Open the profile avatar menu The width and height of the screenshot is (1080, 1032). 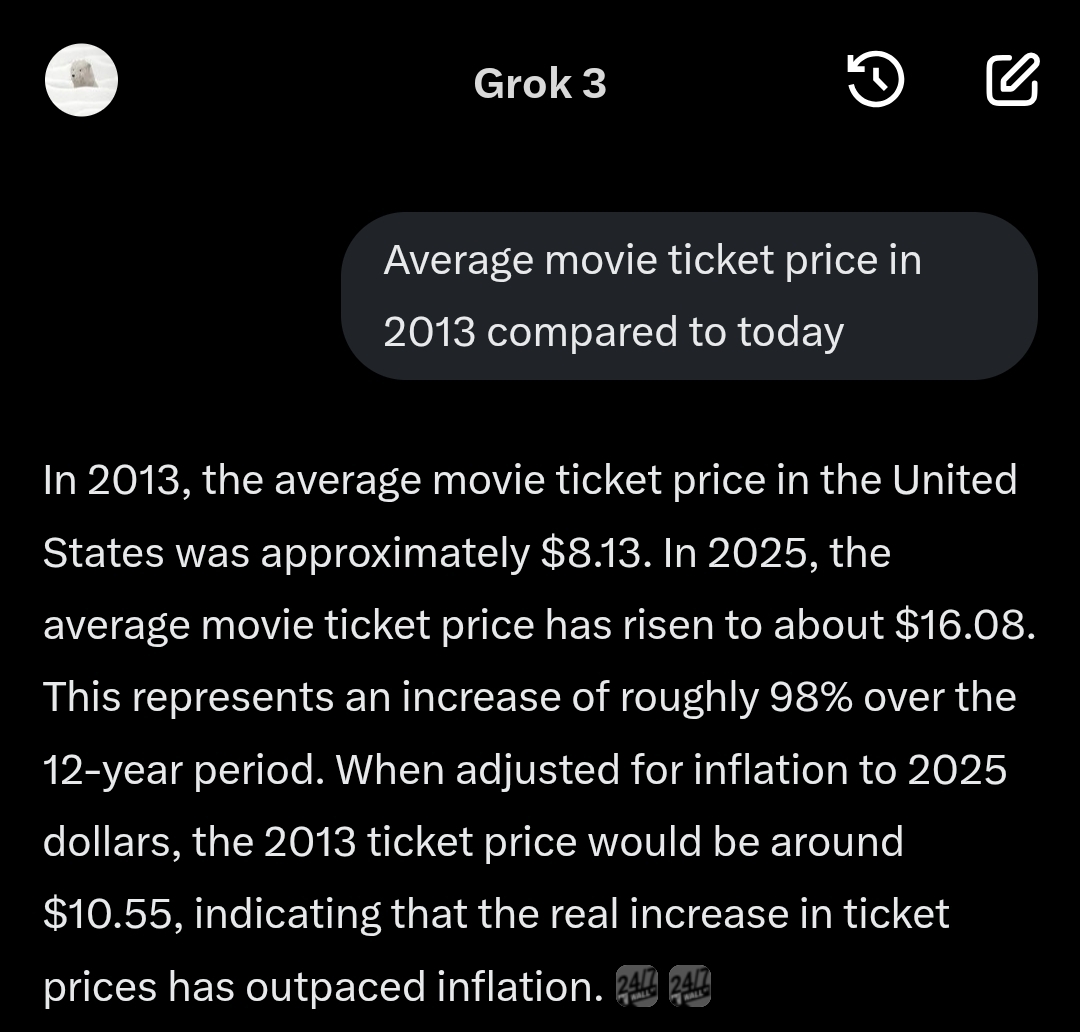pos(82,82)
